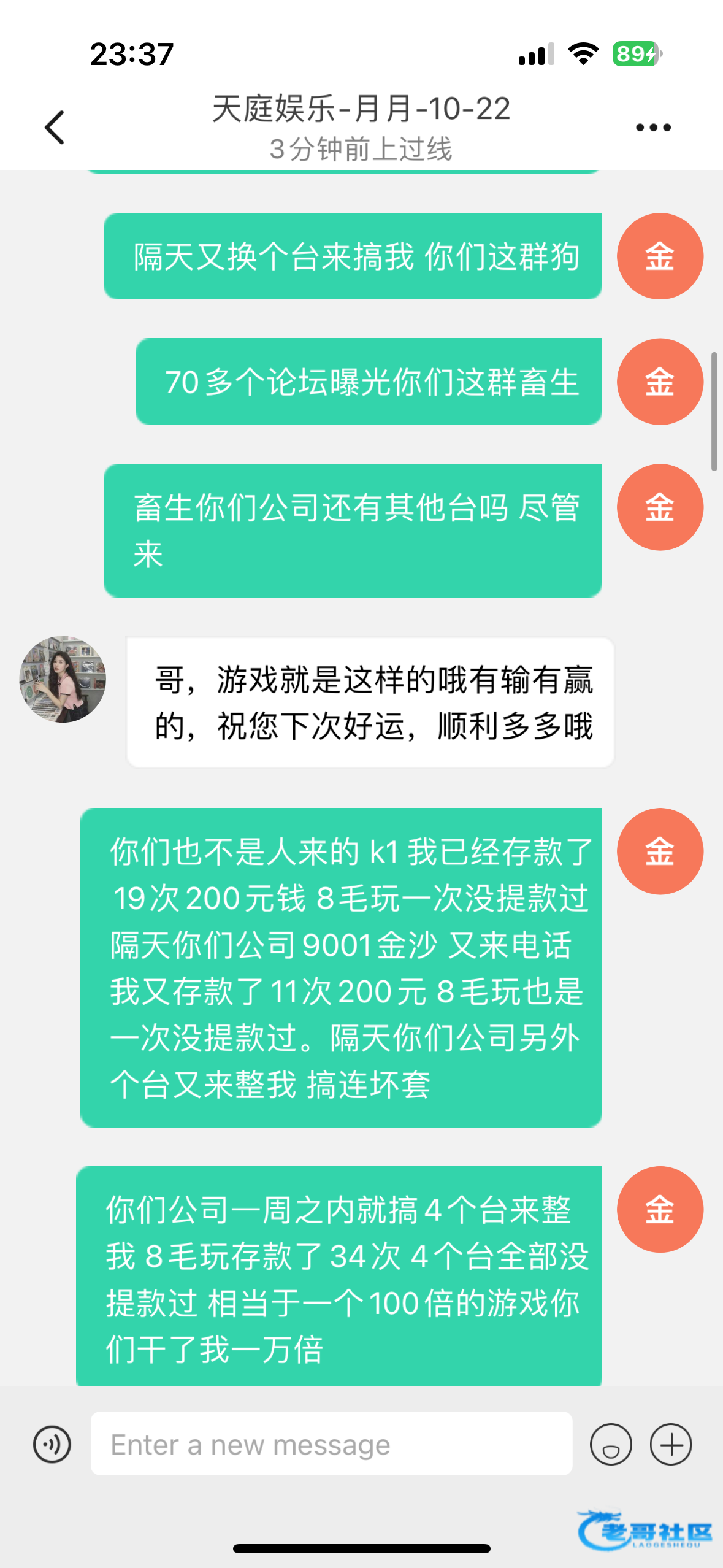View the girl's profile avatar

[63, 679]
